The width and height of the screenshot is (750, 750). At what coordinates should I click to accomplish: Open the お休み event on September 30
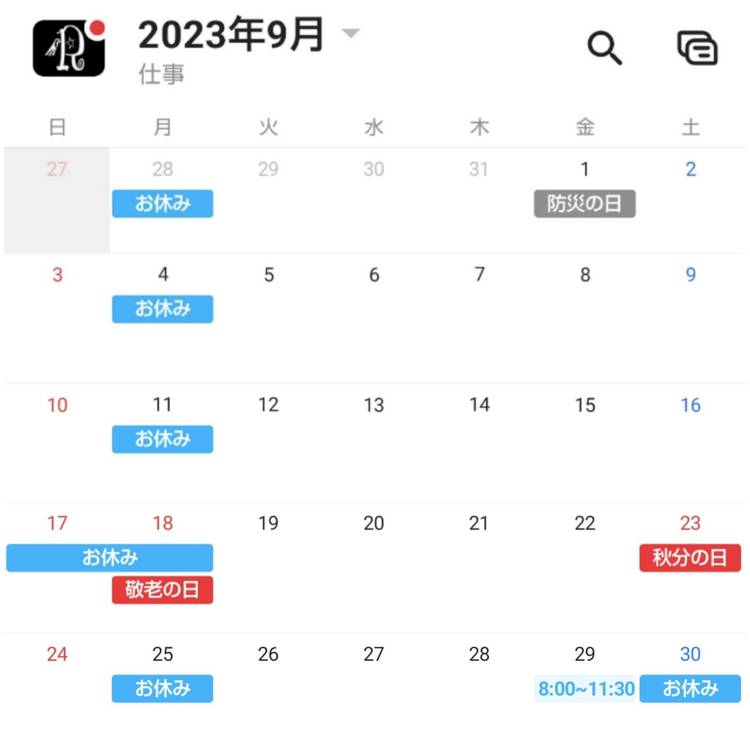pos(690,689)
